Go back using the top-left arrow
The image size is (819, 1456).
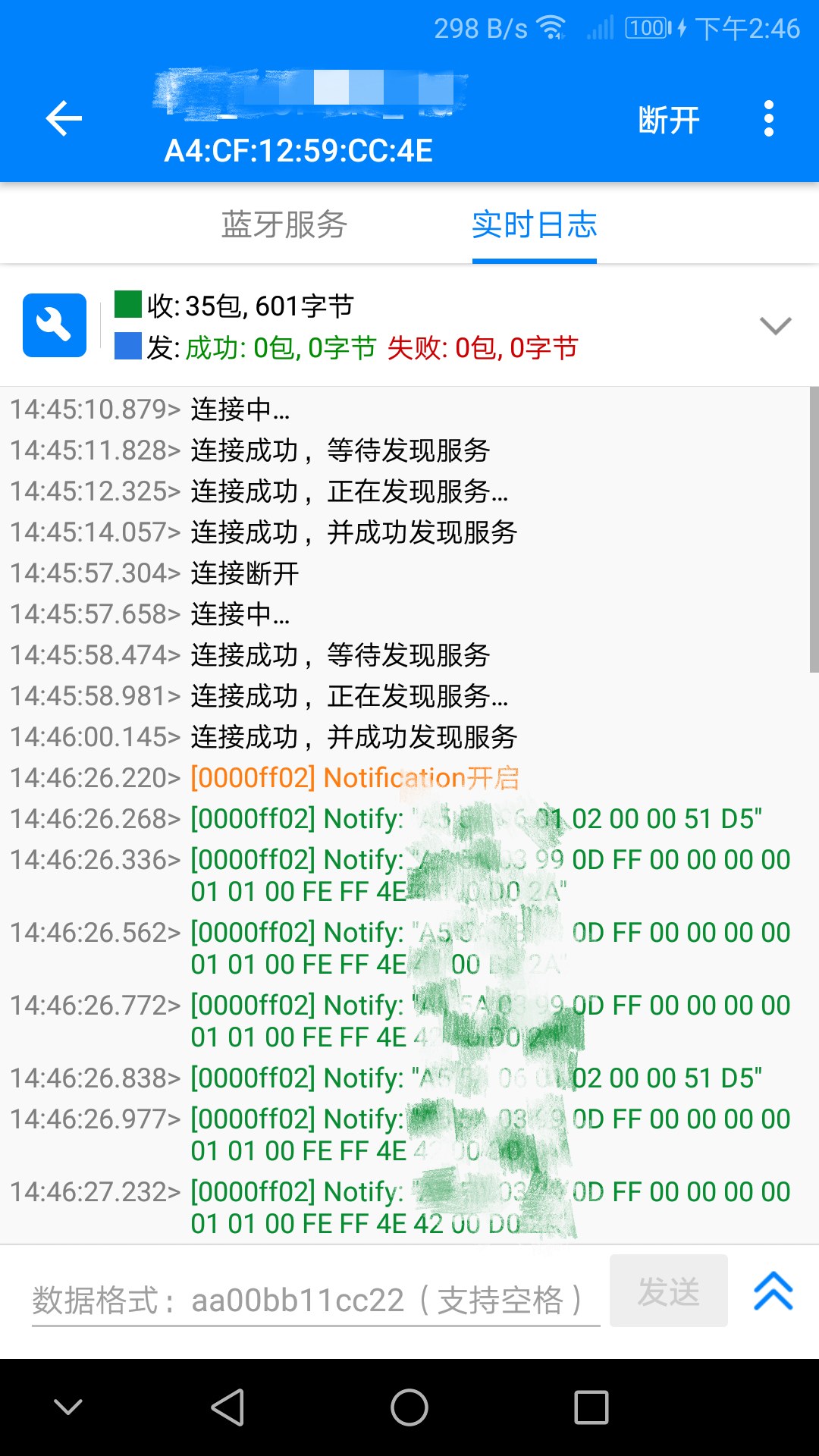64,119
